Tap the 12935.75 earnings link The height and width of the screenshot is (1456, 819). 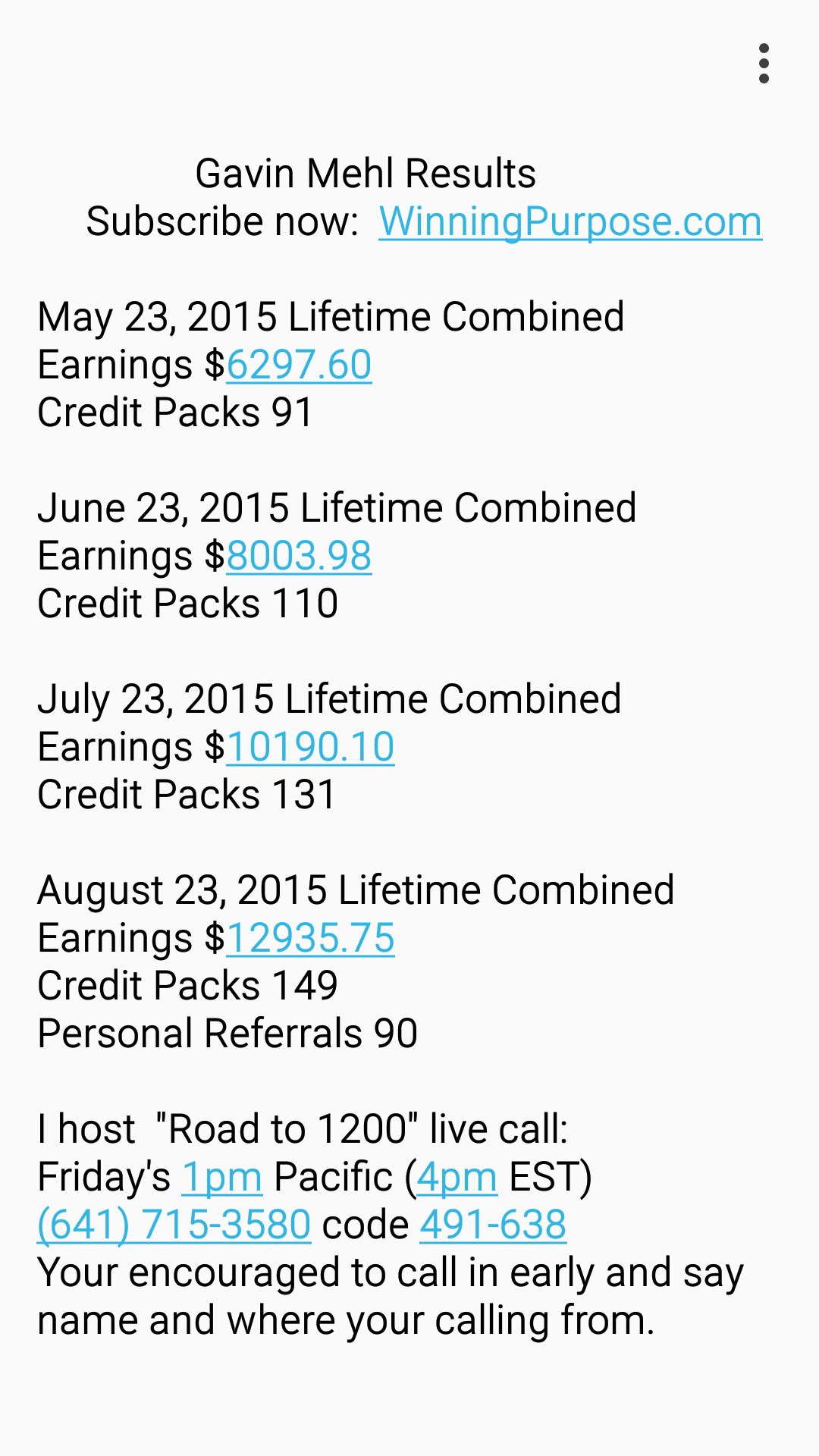click(x=310, y=938)
